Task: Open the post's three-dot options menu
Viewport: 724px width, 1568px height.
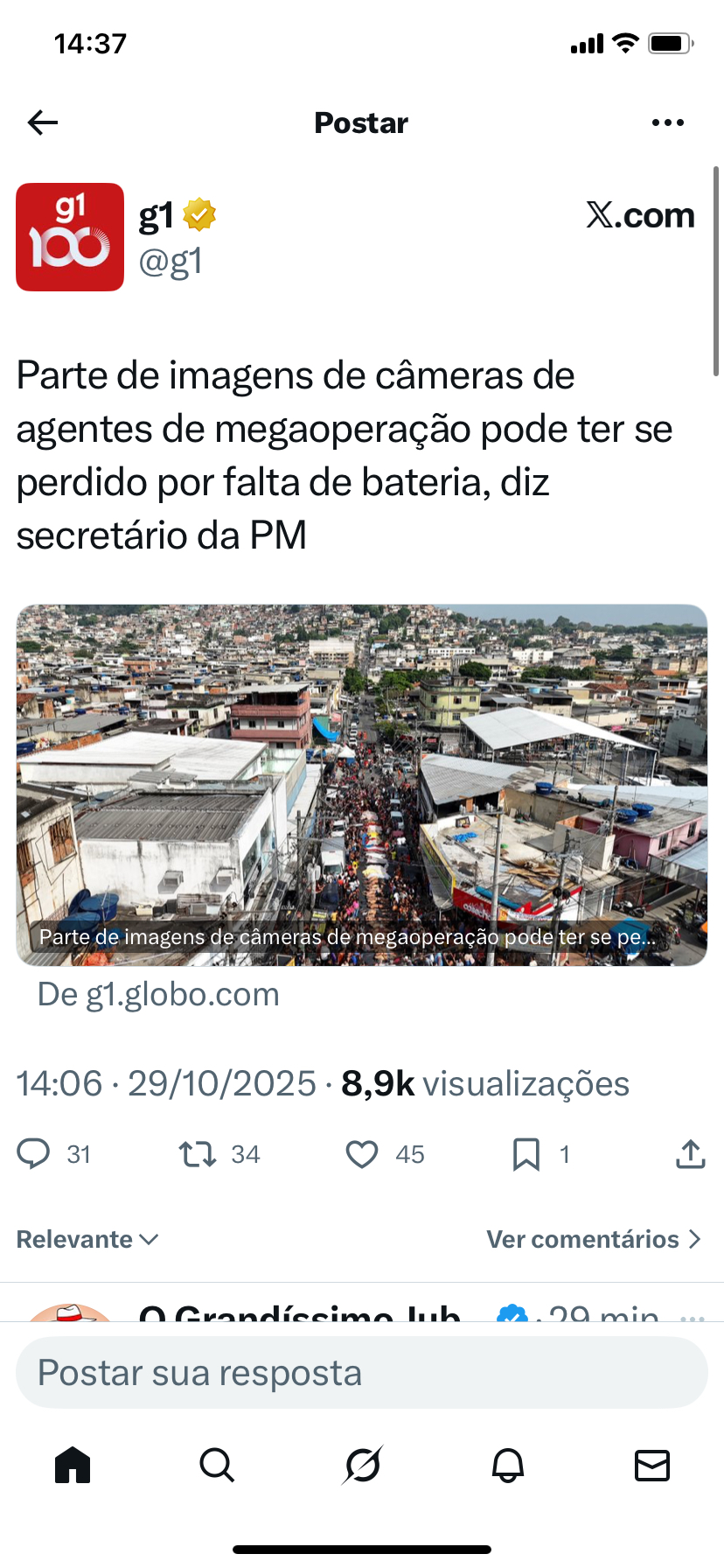Action: [668, 122]
